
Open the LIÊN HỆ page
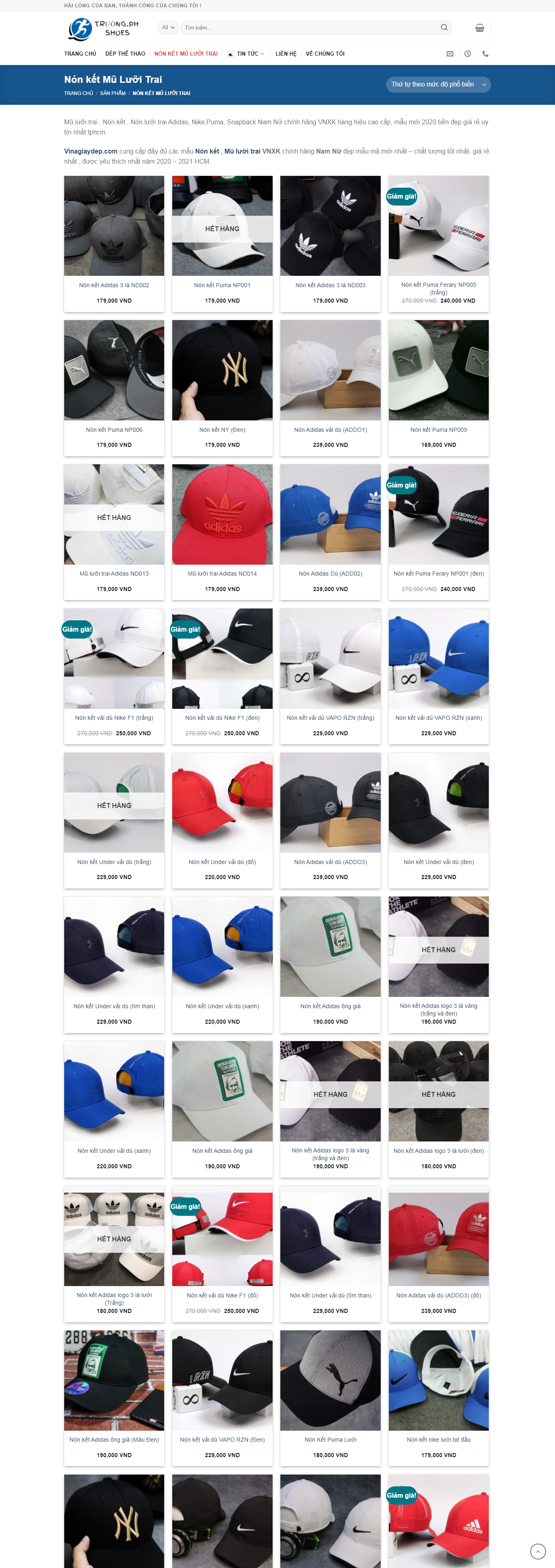tap(286, 54)
